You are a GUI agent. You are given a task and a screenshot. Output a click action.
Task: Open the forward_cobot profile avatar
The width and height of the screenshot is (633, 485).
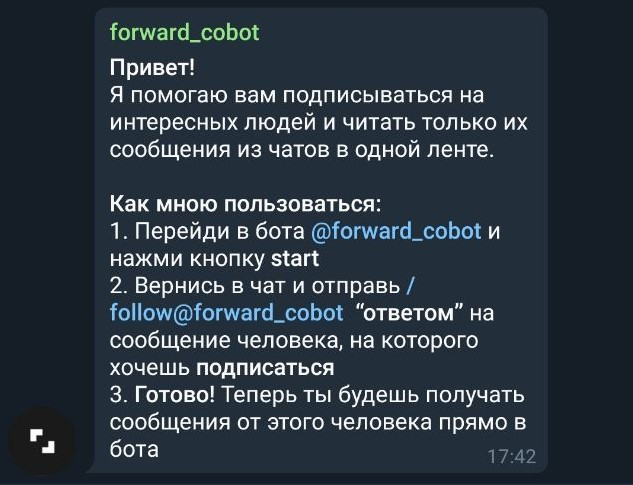40,439
